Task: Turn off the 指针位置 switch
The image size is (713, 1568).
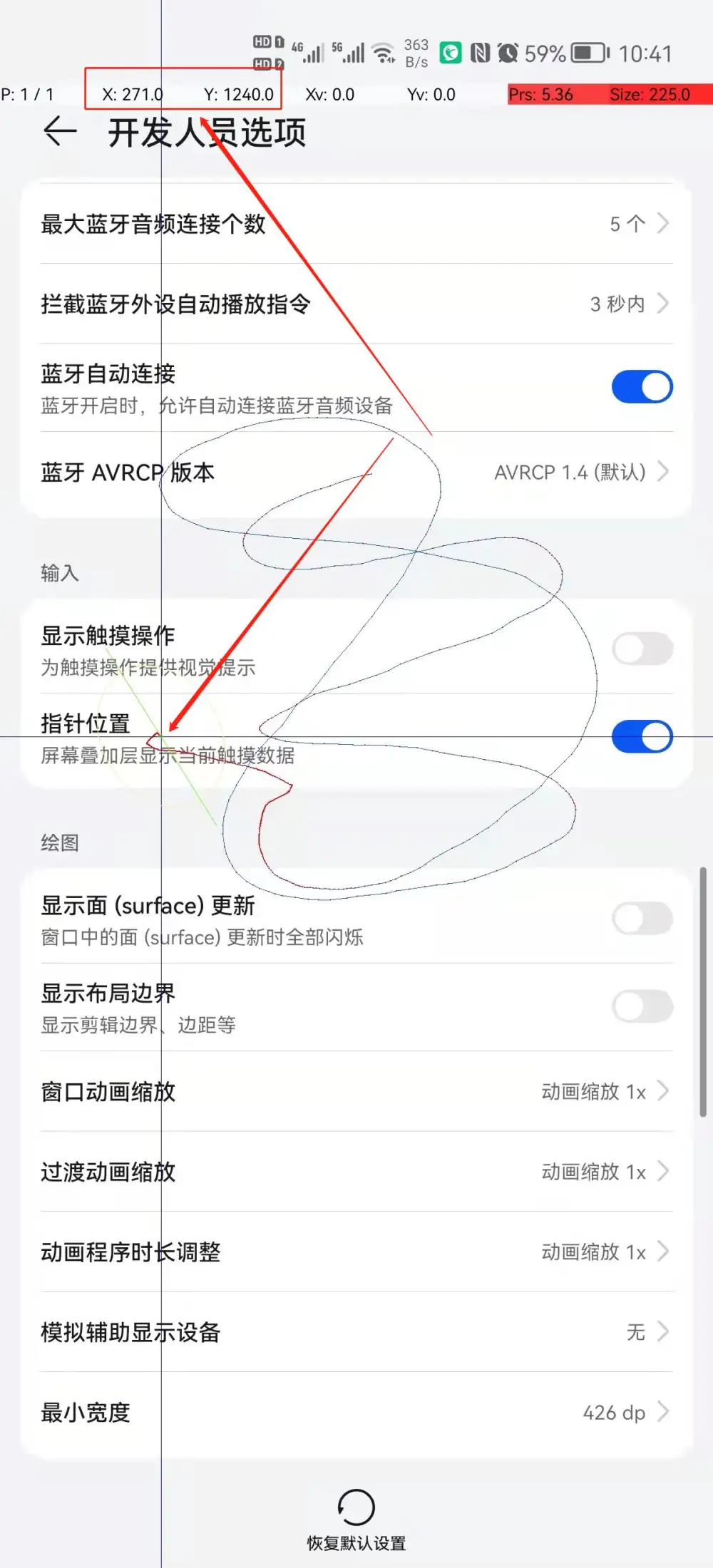Action: point(642,737)
